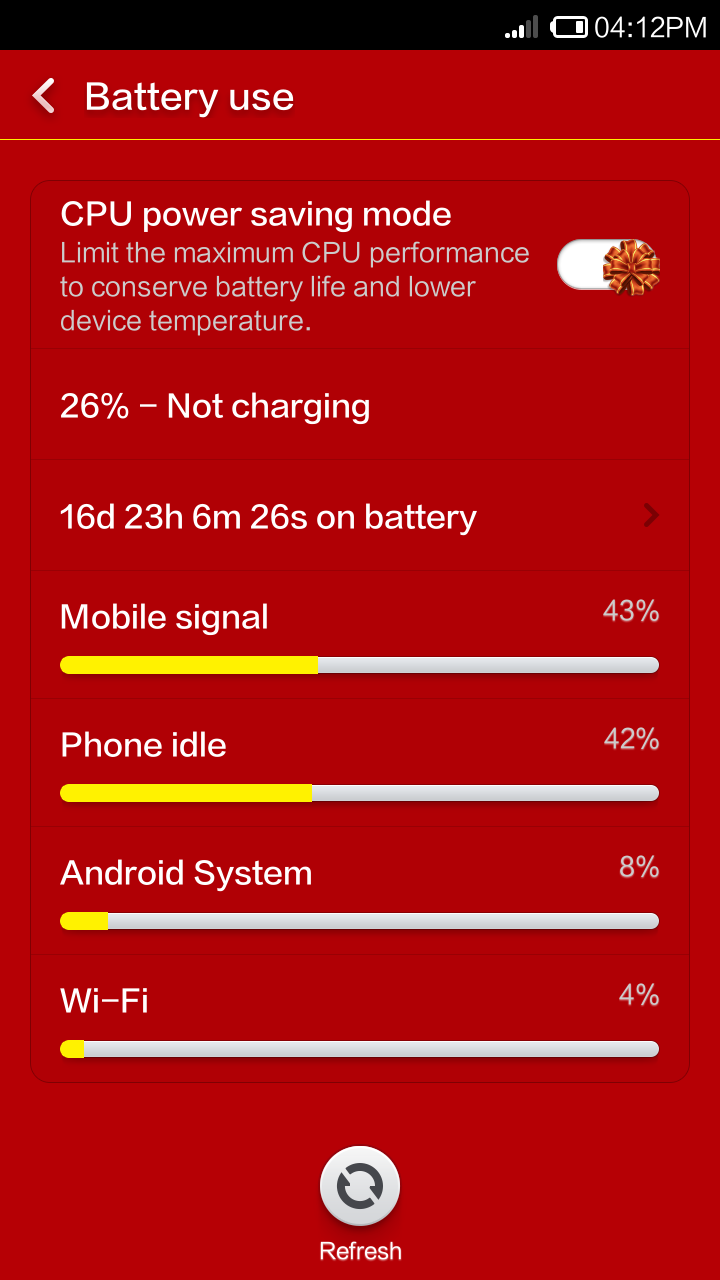Open Phone idle usage details

[x=360, y=763]
